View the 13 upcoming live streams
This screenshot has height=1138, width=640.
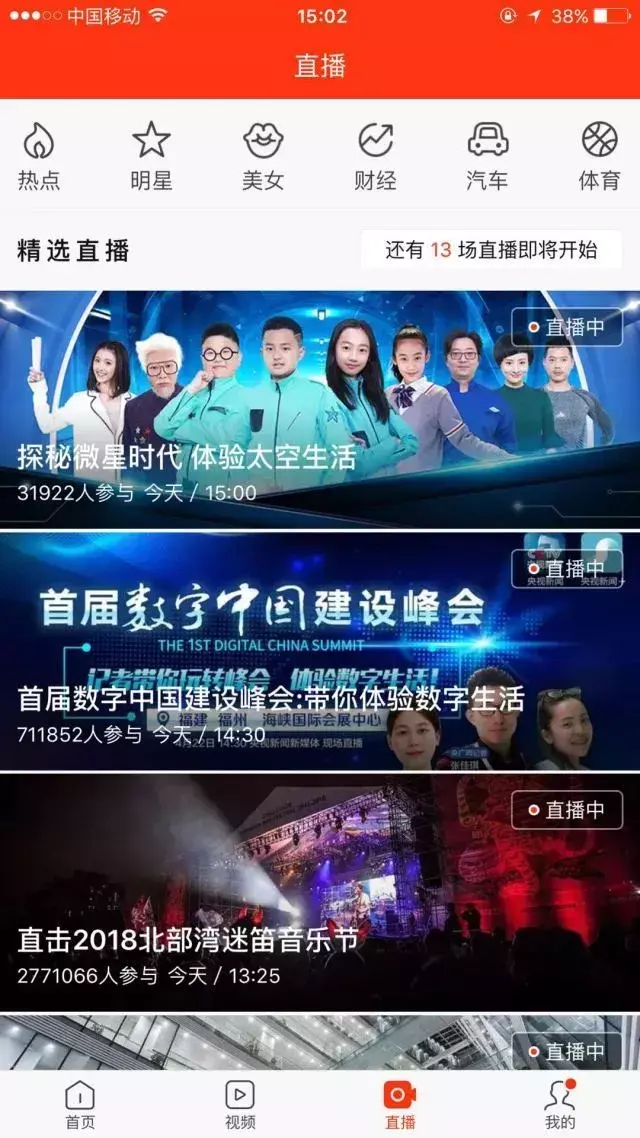click(491, 250)
